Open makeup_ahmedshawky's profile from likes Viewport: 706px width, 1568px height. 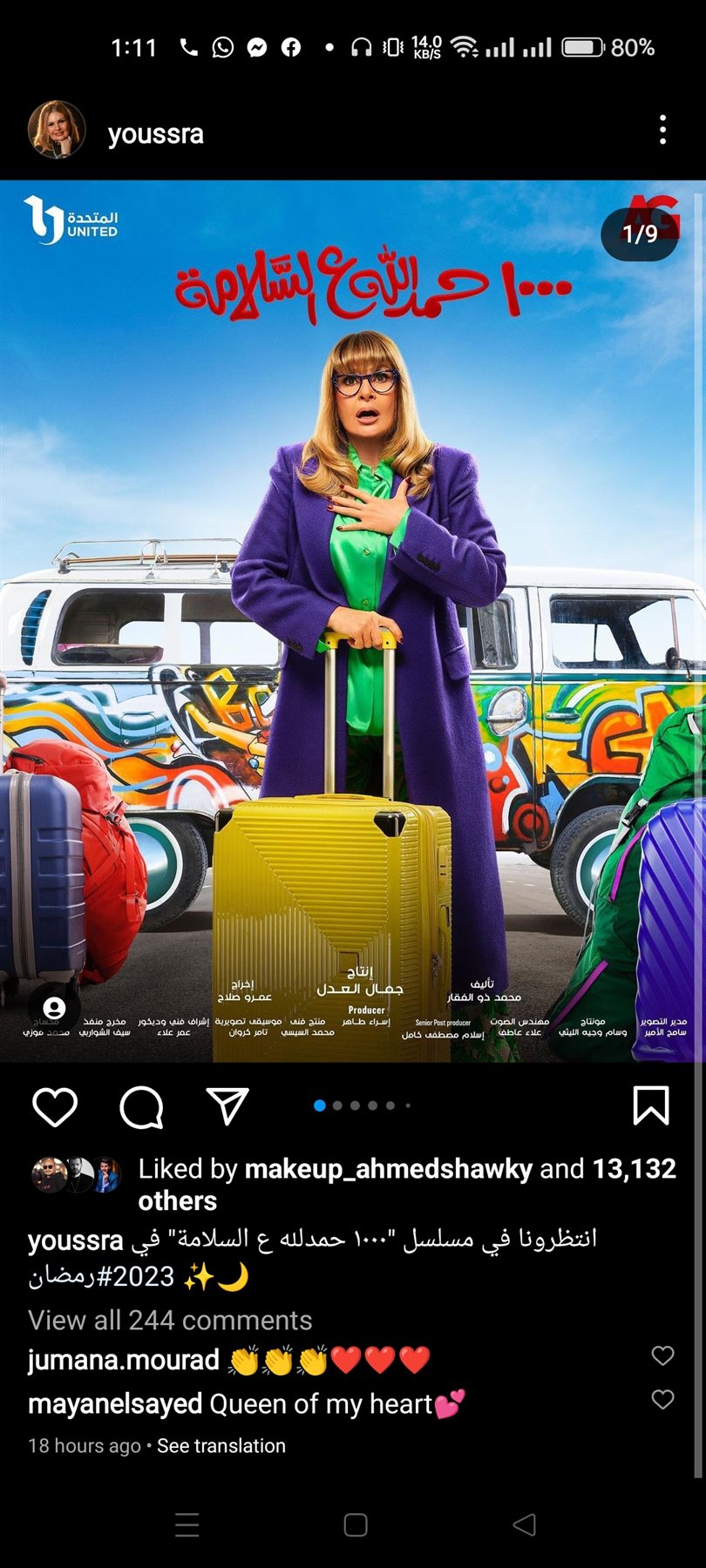tap(388, 1169)
